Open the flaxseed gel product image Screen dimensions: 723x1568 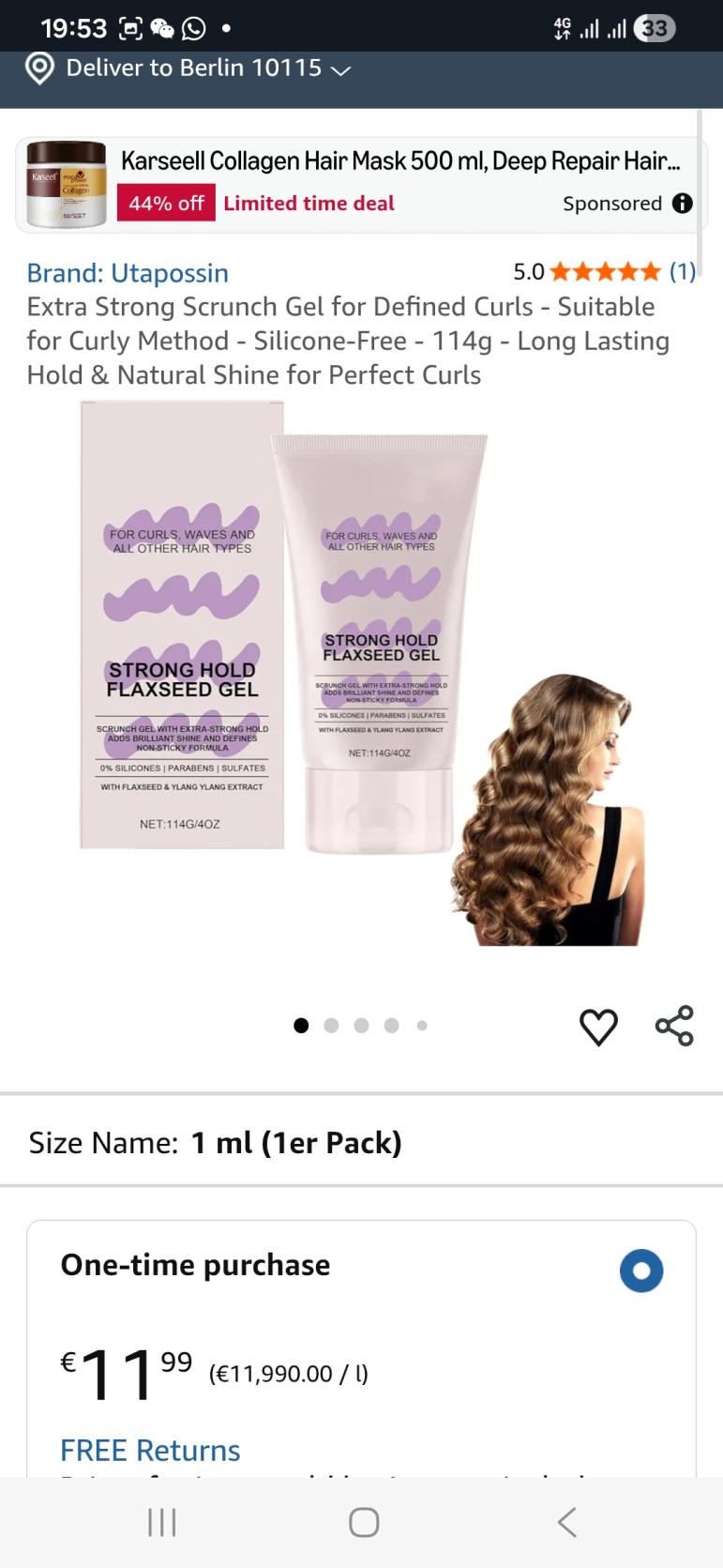(x=361, y=671)
